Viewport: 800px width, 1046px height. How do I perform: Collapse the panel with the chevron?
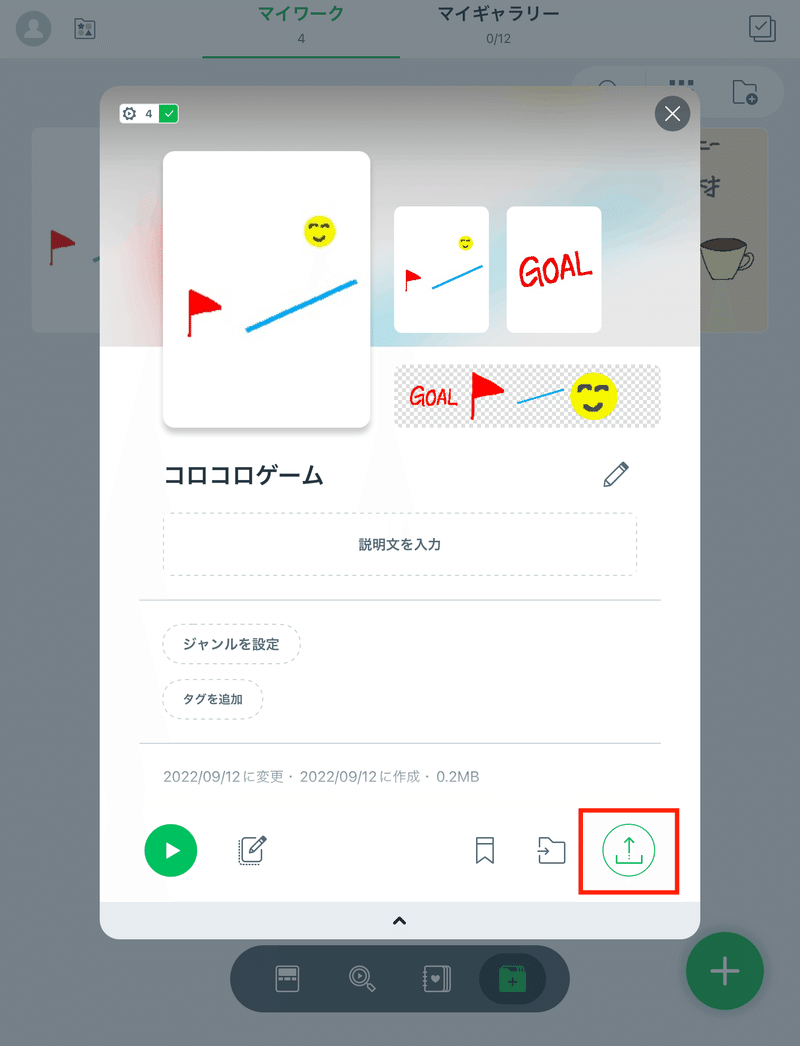(x=400, y=921)
